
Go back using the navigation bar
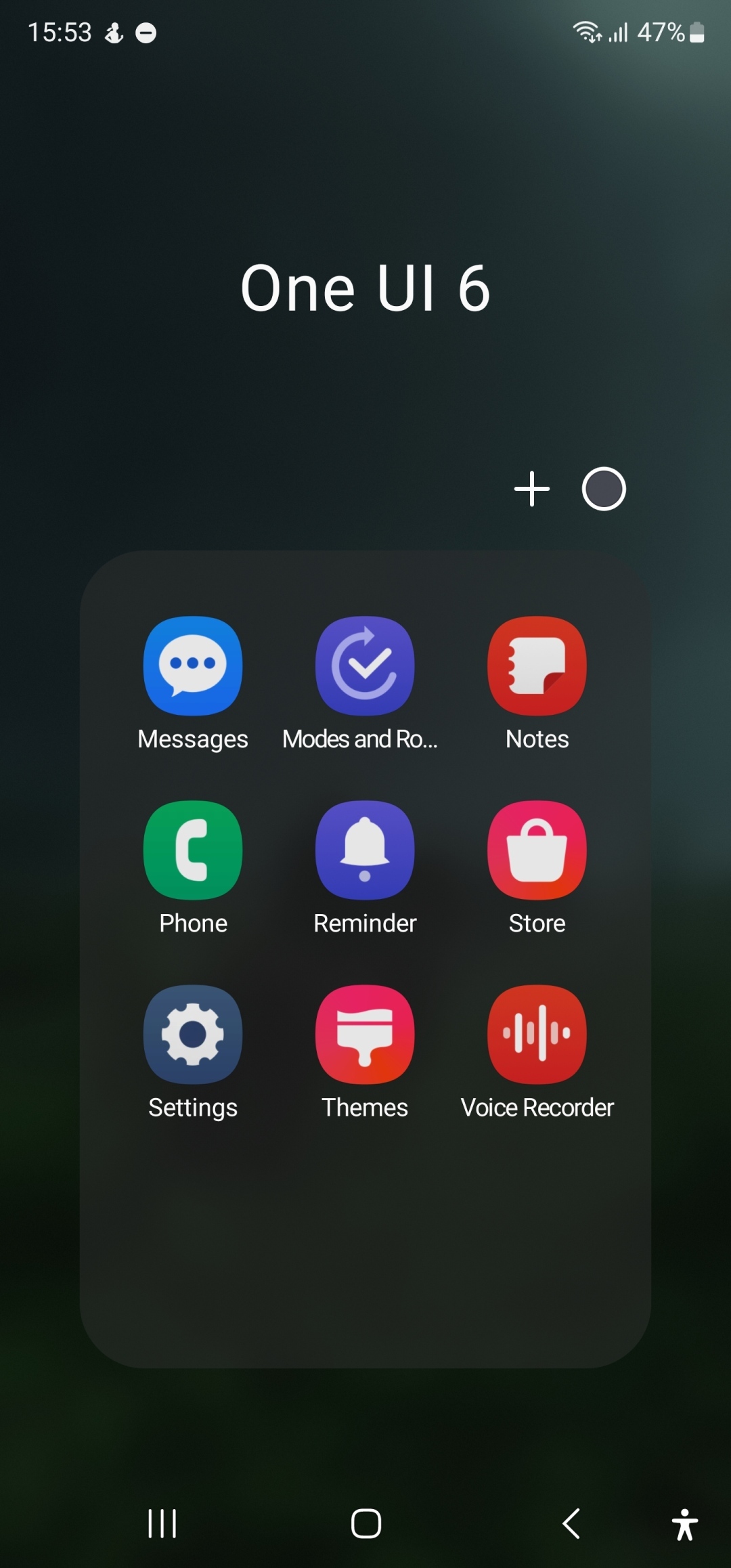coord(571,1524)
